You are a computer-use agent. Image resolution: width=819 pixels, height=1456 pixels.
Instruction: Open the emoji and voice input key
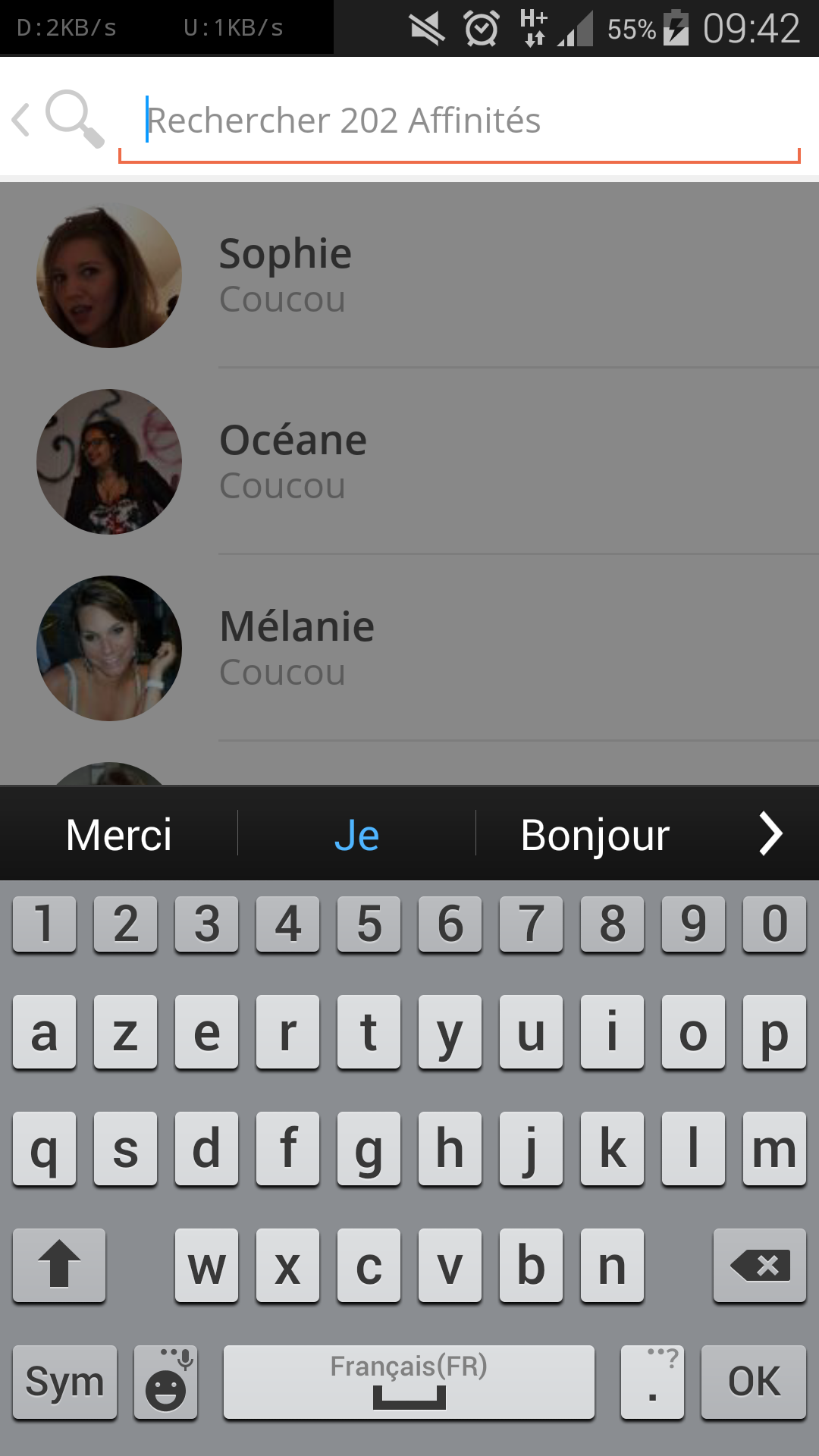pos(166,1382)
